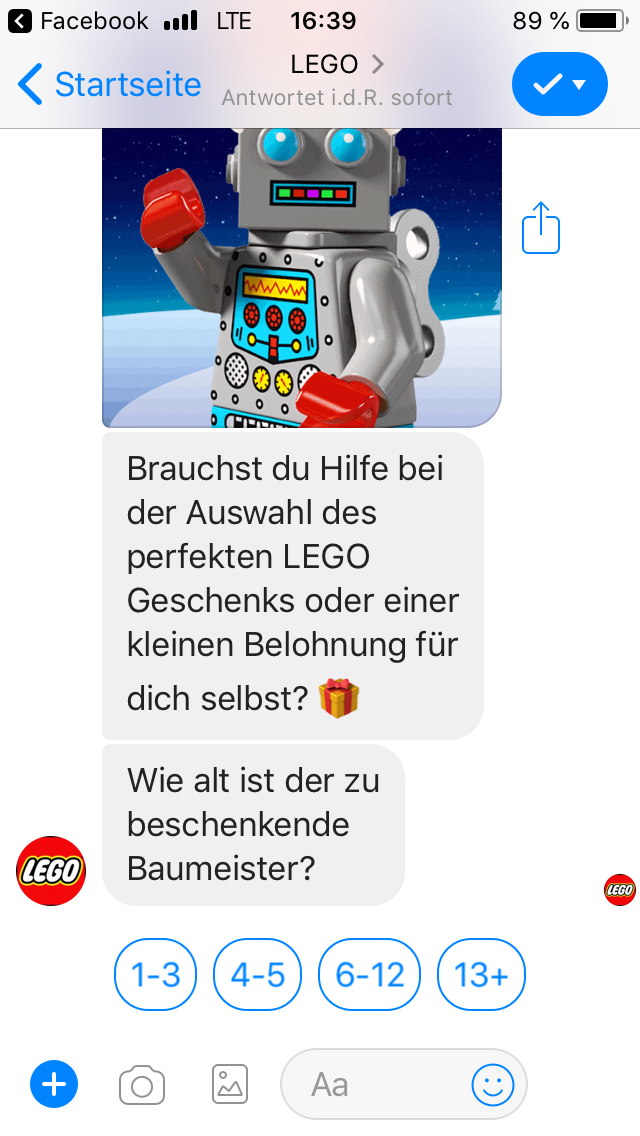
Task: Answer with 13+ age chip
Action: click(481, 975)
